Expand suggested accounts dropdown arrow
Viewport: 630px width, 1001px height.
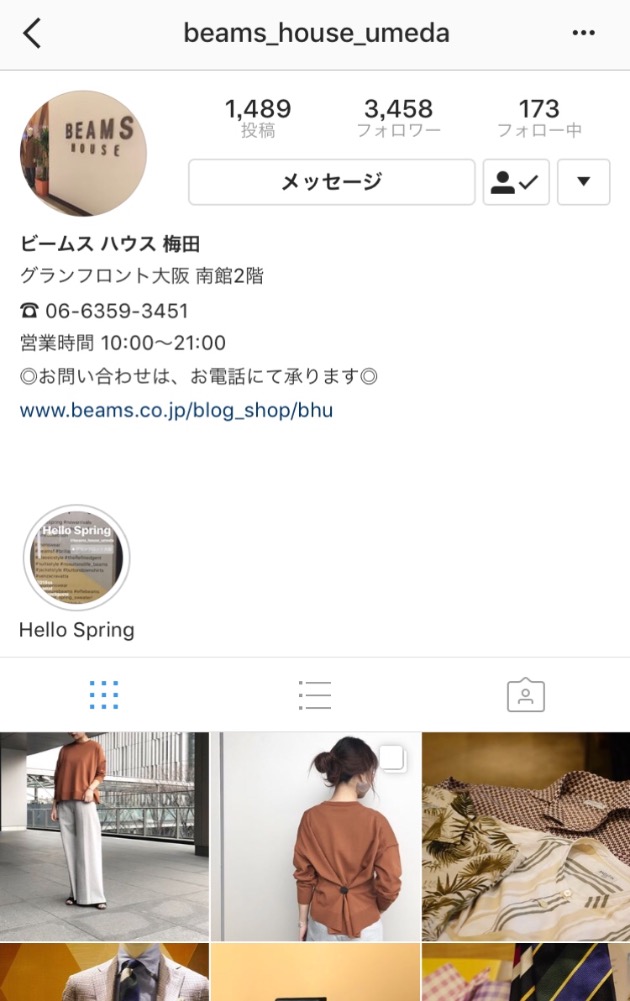click(x=583, y=182)
